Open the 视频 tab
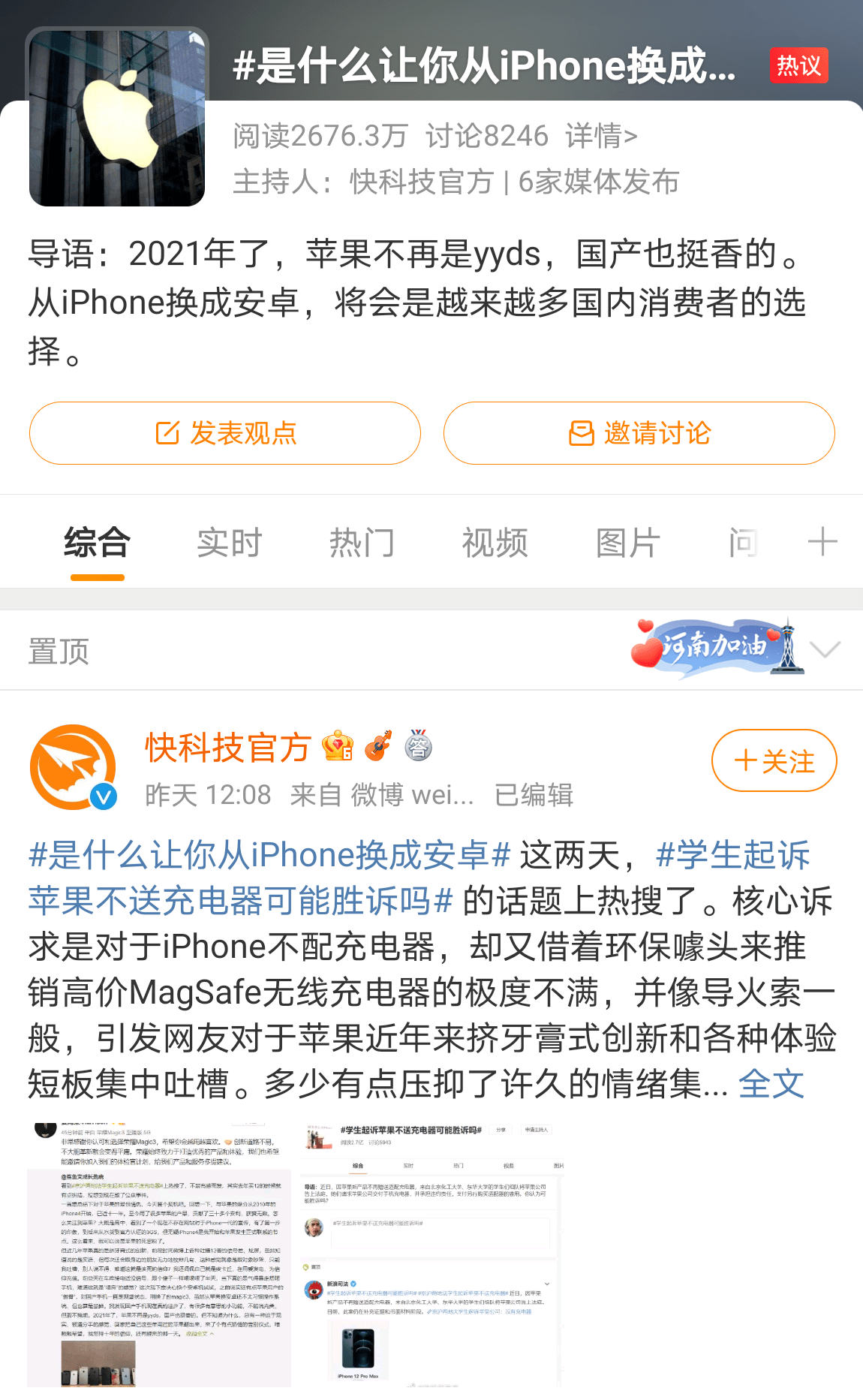This screenshot has width=863, height=1400. coord(495,543)
